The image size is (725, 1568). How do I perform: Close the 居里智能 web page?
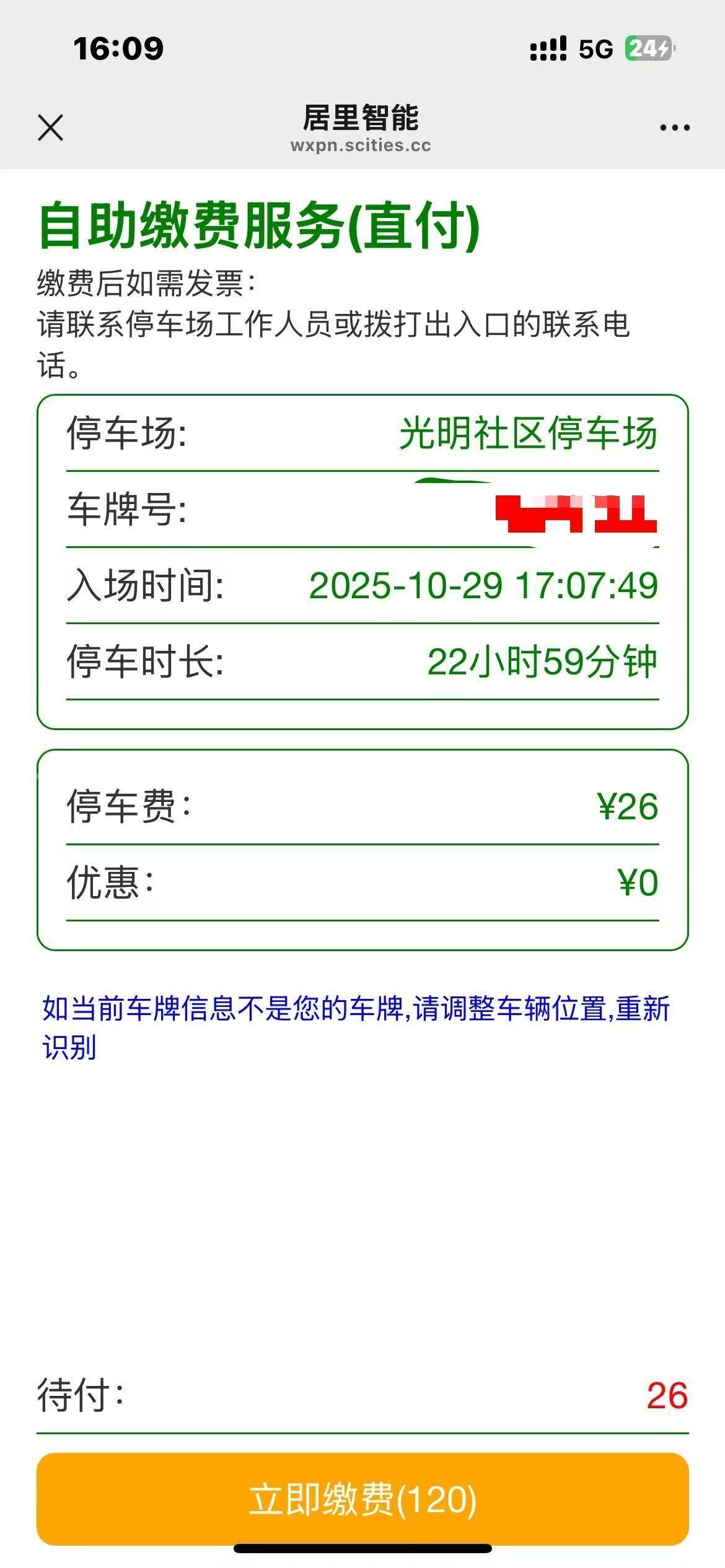pos(50,128)
